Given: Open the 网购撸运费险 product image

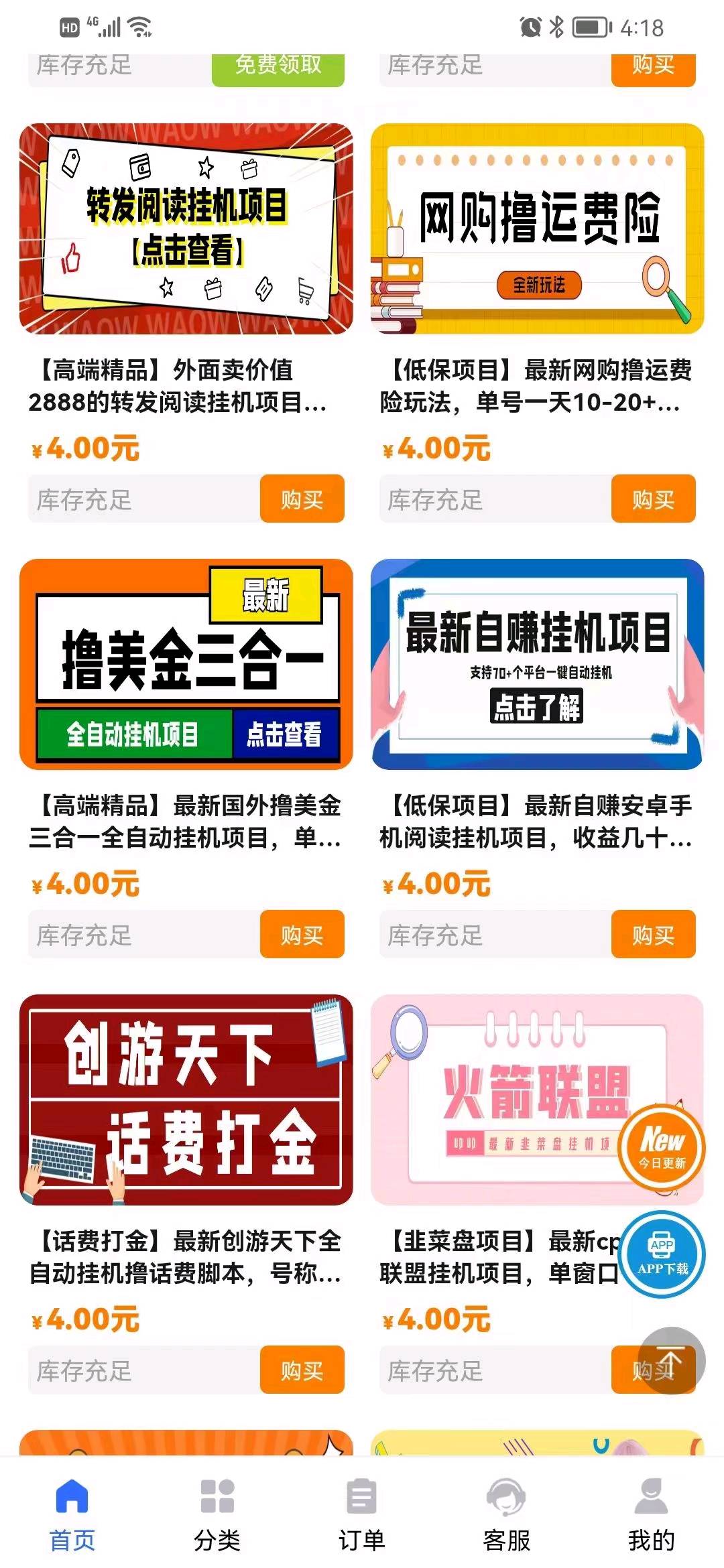Looking at the screenshot, I should click(x=537, y=228).
